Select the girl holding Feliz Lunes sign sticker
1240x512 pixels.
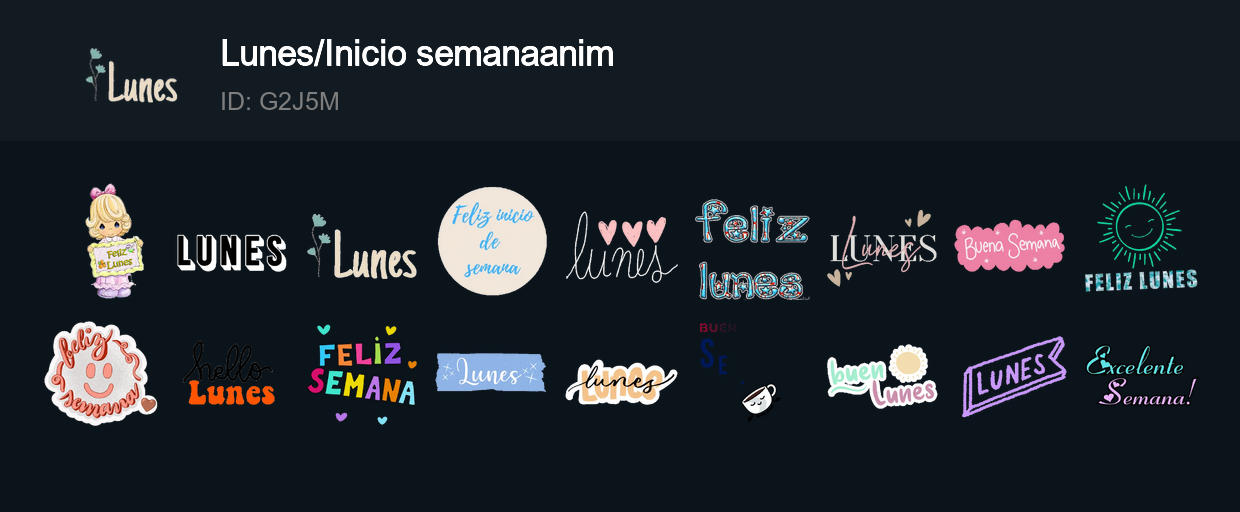point(115,241)
